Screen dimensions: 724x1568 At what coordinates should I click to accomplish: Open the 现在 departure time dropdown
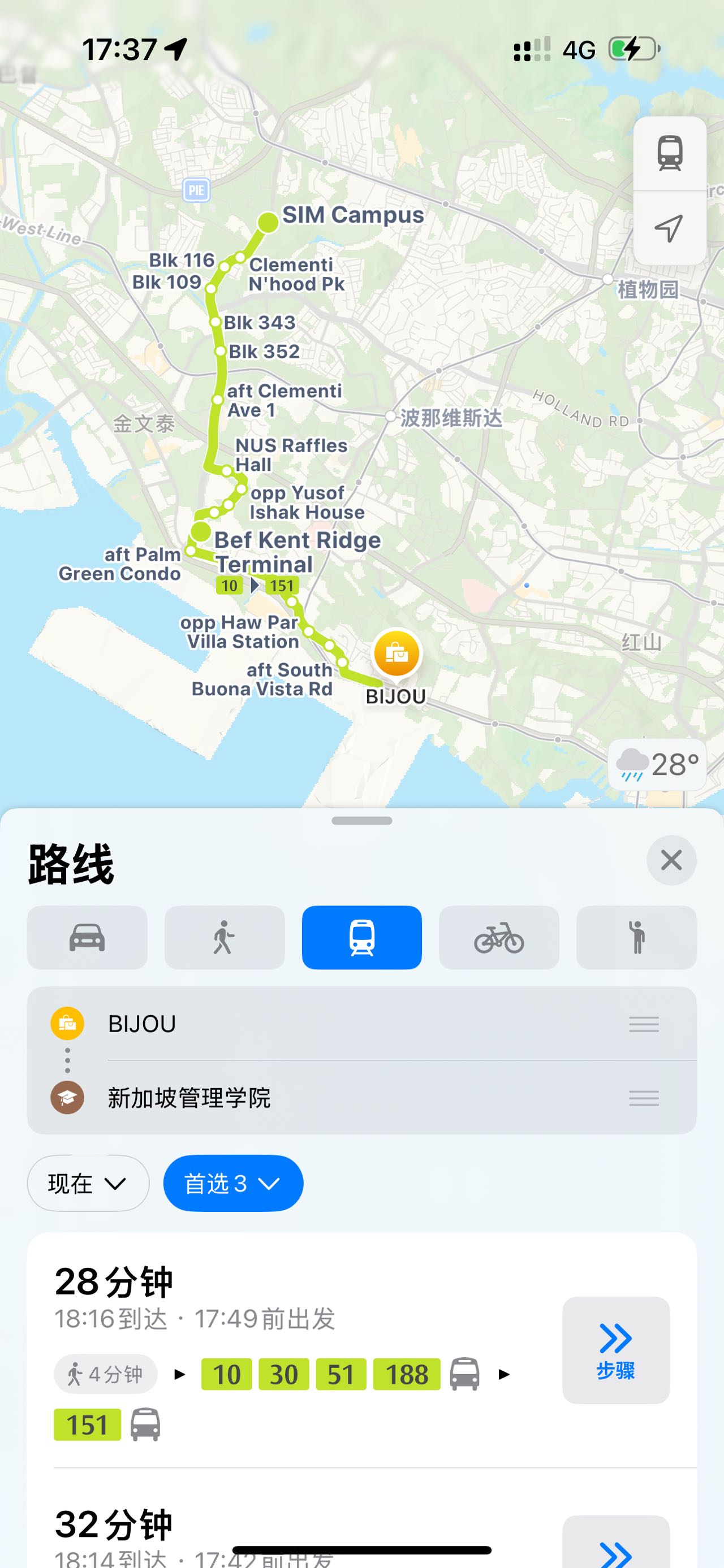[x=88, y=1183]
